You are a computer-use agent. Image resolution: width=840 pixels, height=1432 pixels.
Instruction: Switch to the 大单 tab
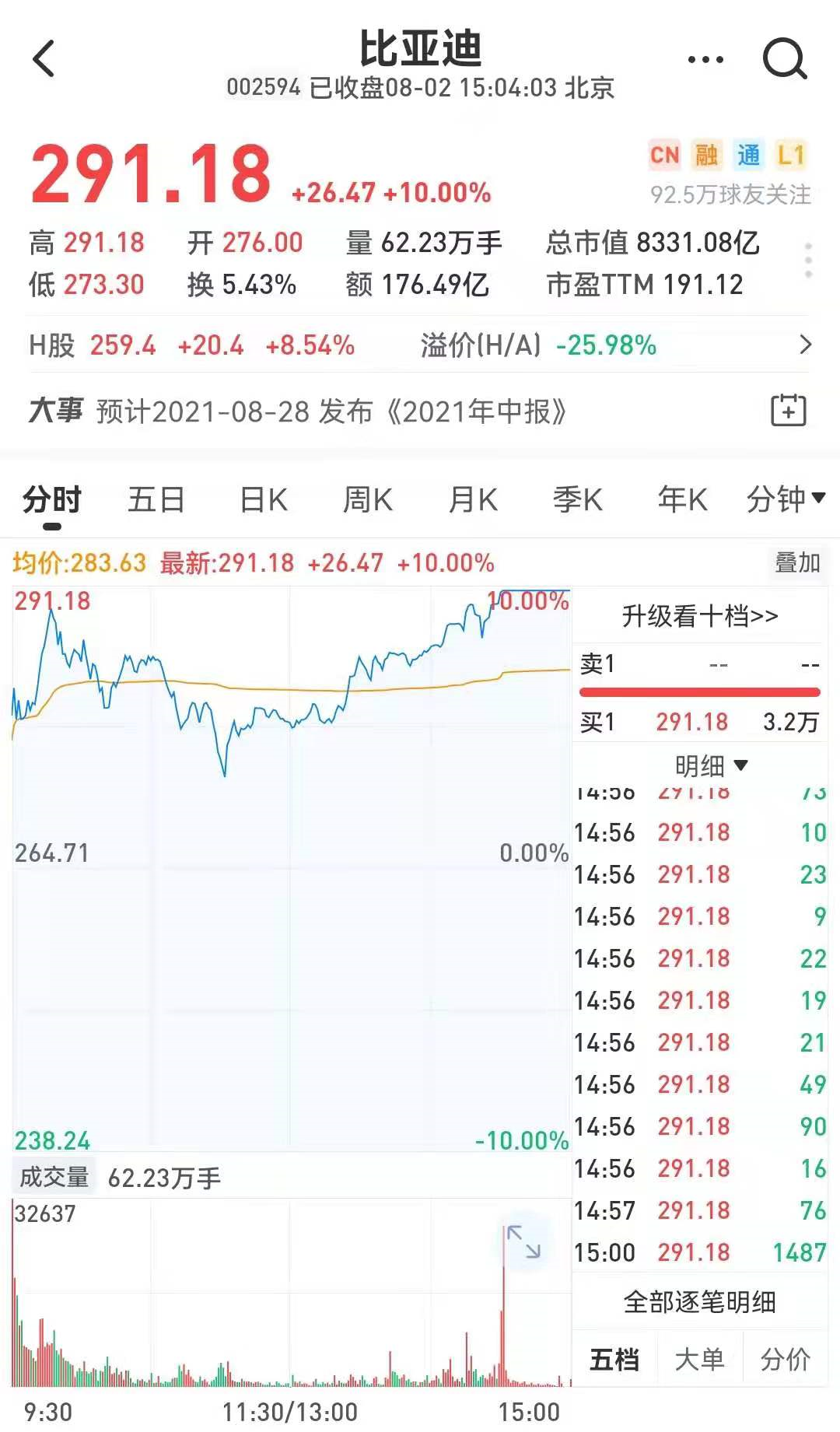pyautogui.click(x=699, y=1360)
